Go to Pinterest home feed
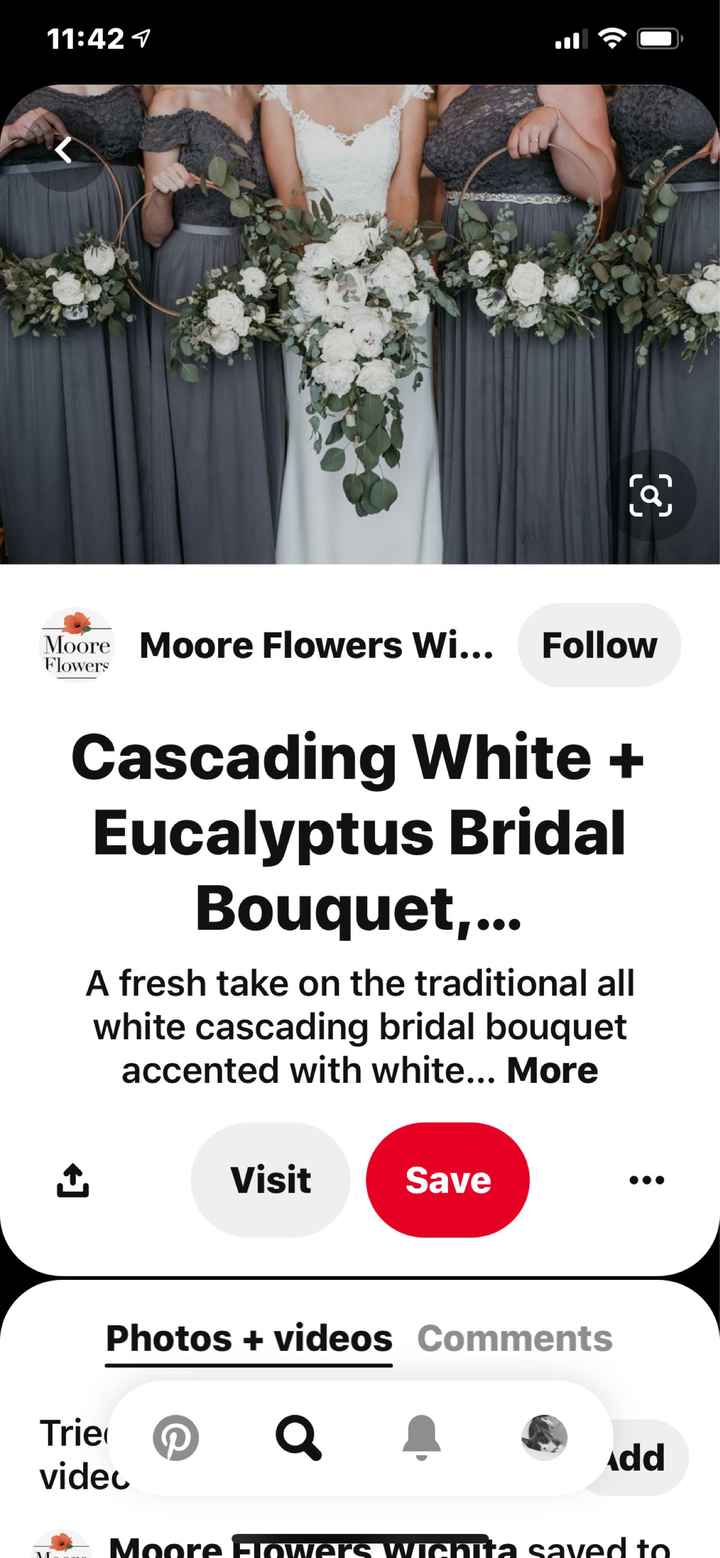Image resolution: width=720 pixels, height=1558 pixels. click(x=176, y=1439)
